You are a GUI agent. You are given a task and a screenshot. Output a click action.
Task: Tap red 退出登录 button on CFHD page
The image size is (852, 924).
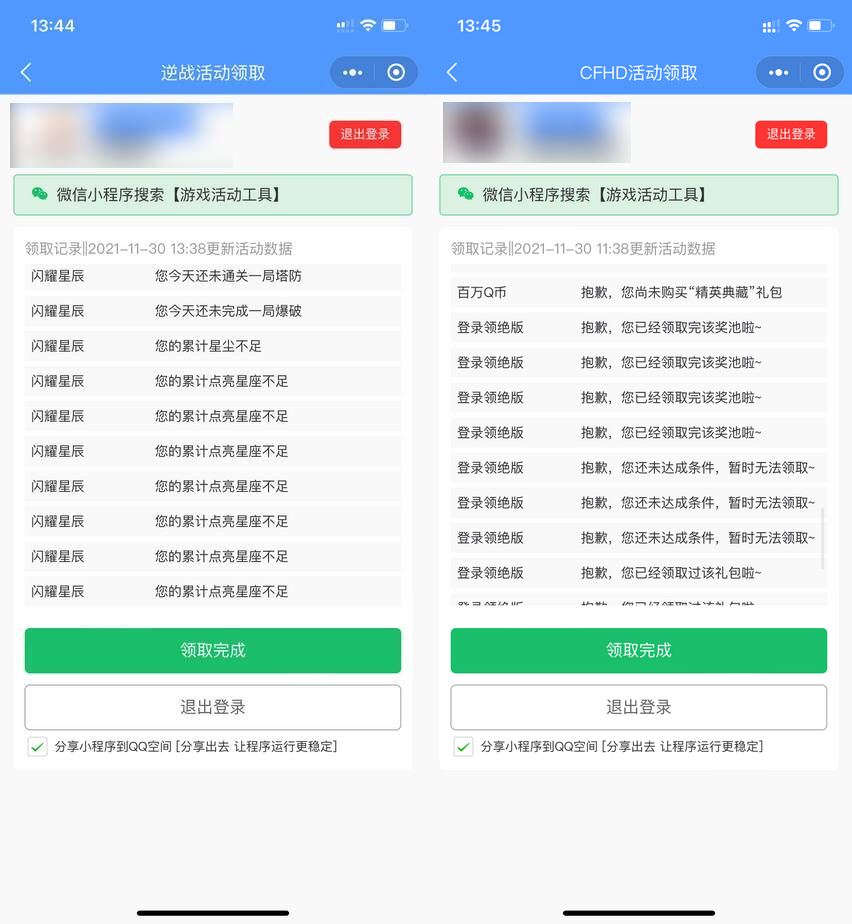coord(791,134)
